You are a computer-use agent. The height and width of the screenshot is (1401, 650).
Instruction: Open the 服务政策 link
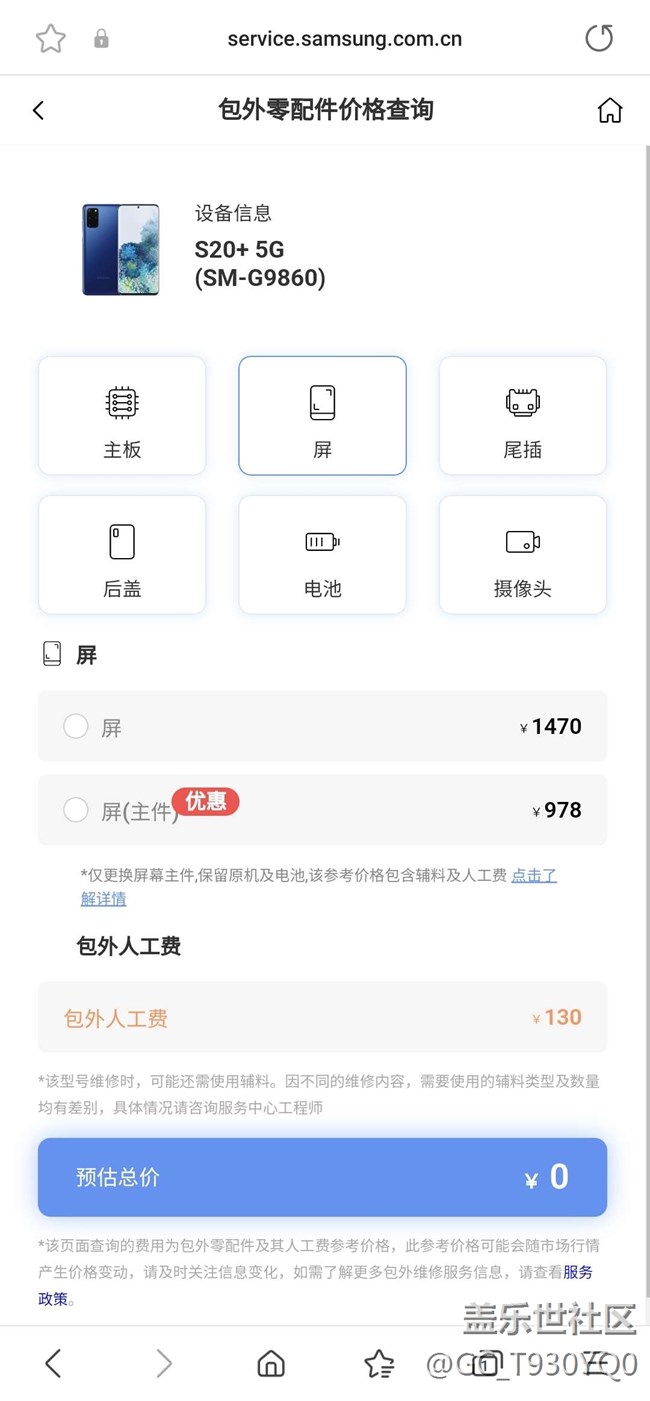point(577,1273)
